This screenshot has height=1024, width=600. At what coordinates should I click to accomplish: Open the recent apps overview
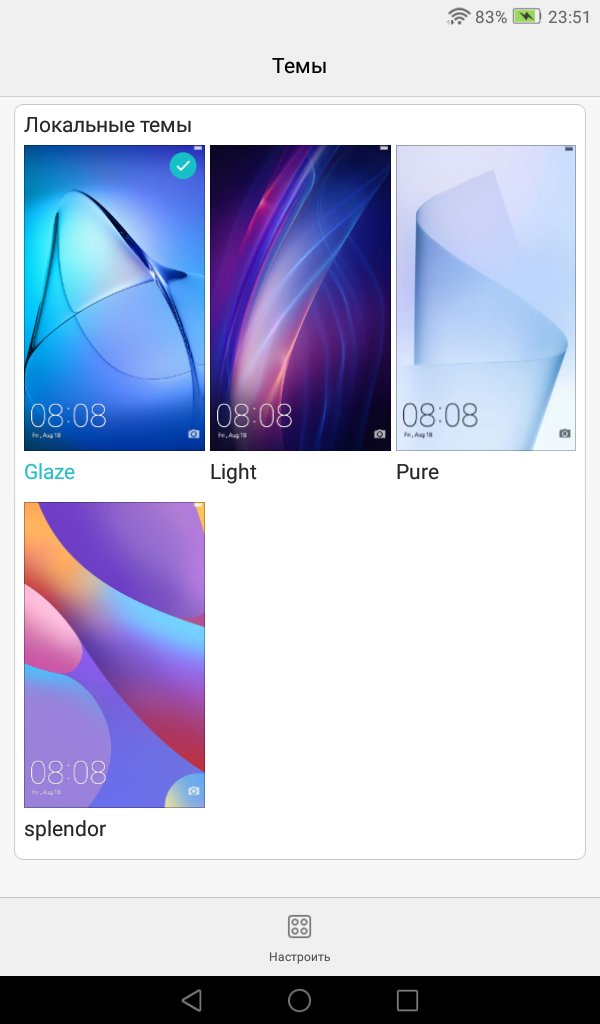click(407, 1000)
